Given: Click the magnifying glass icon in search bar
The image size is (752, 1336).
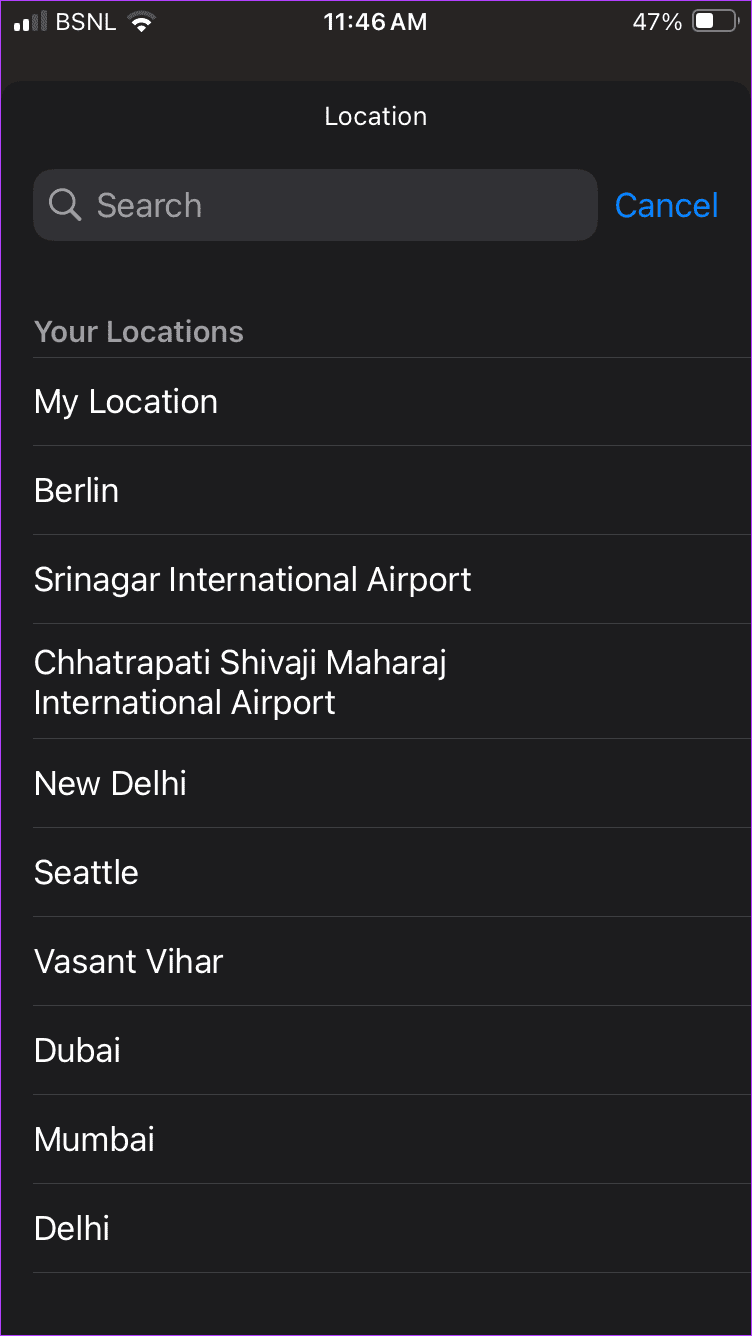Looking at the screenshot, I should tap(64, 205).
